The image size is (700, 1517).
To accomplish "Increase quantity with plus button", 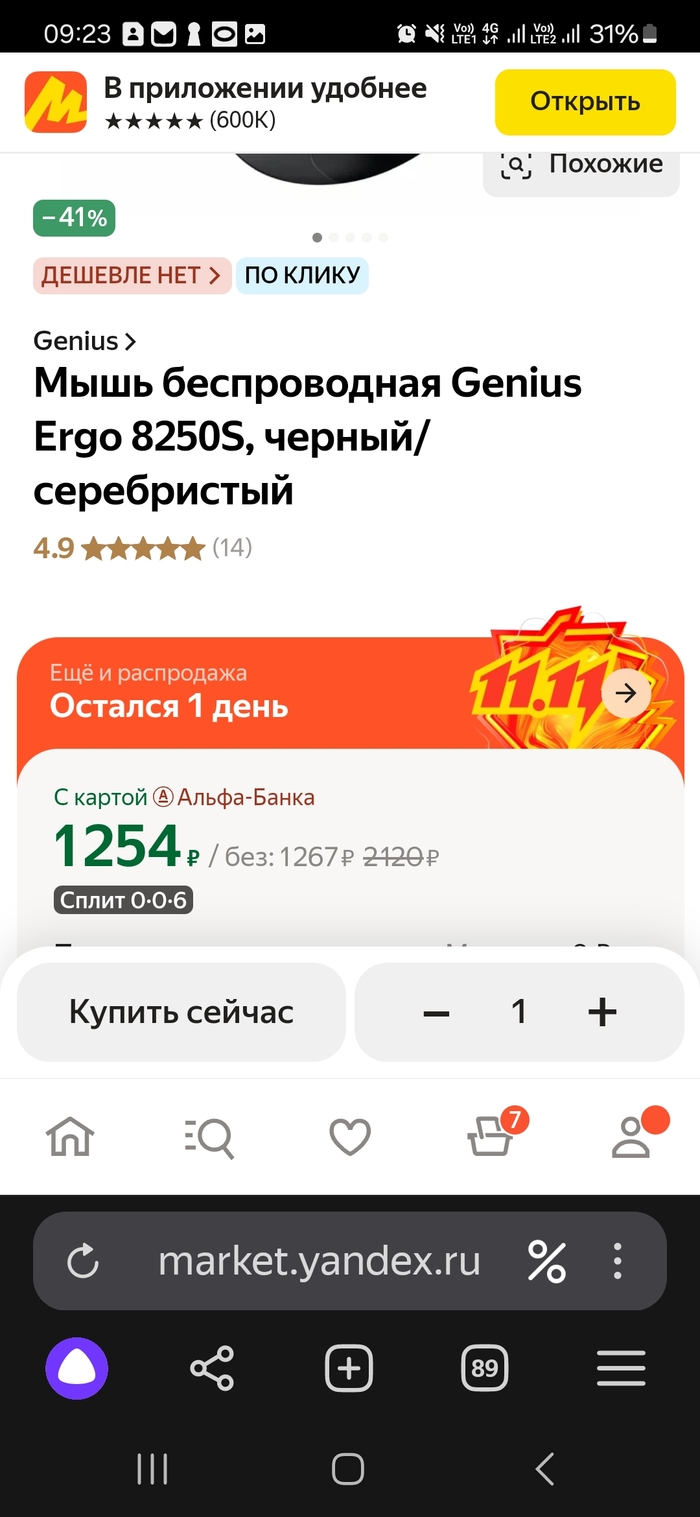I will [x=602, y=1013].
